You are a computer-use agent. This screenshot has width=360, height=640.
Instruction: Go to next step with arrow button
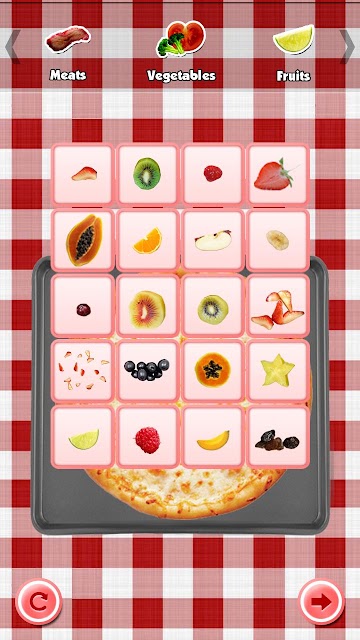[322, 602]
